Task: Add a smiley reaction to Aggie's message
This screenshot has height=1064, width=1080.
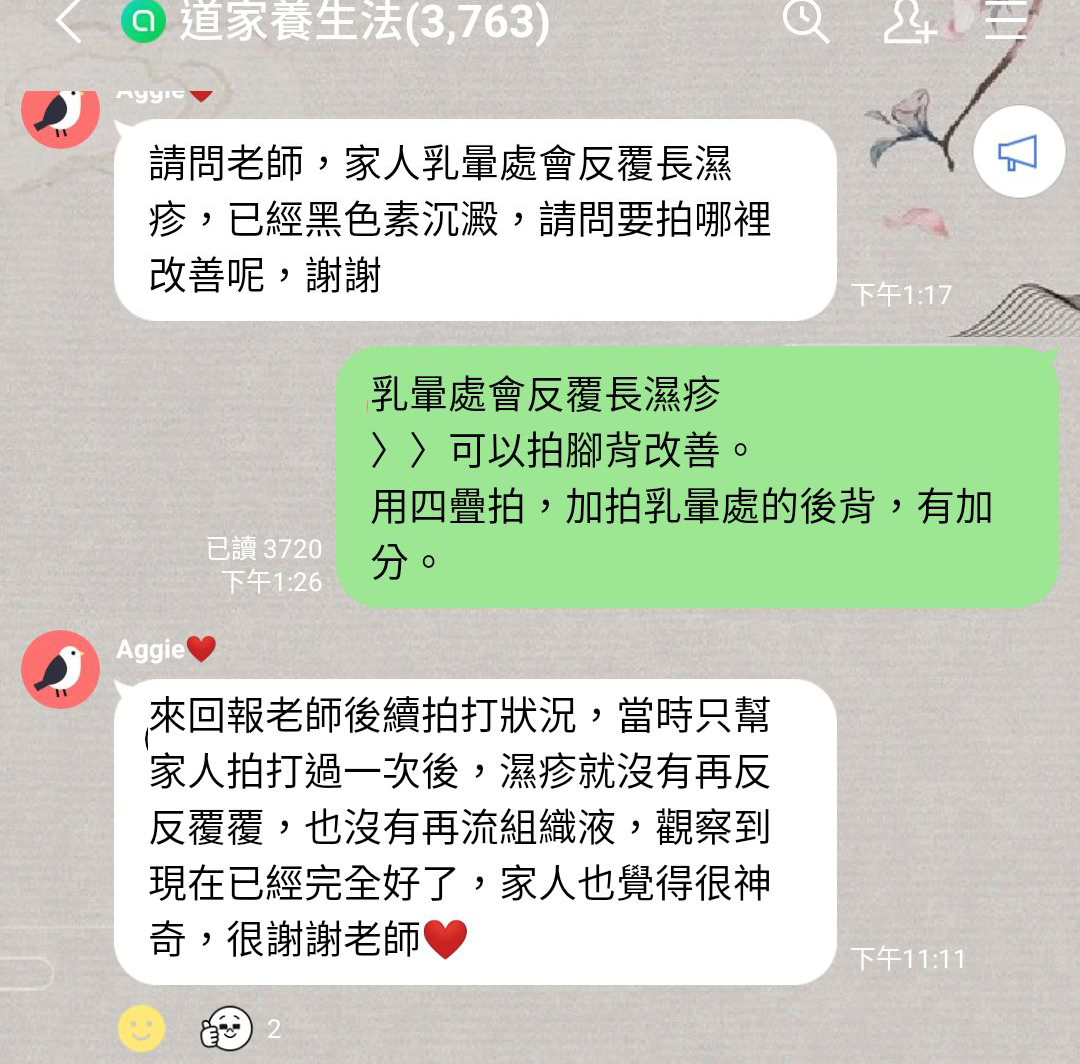Action: pyautogui.click(x=141, y=1027)
